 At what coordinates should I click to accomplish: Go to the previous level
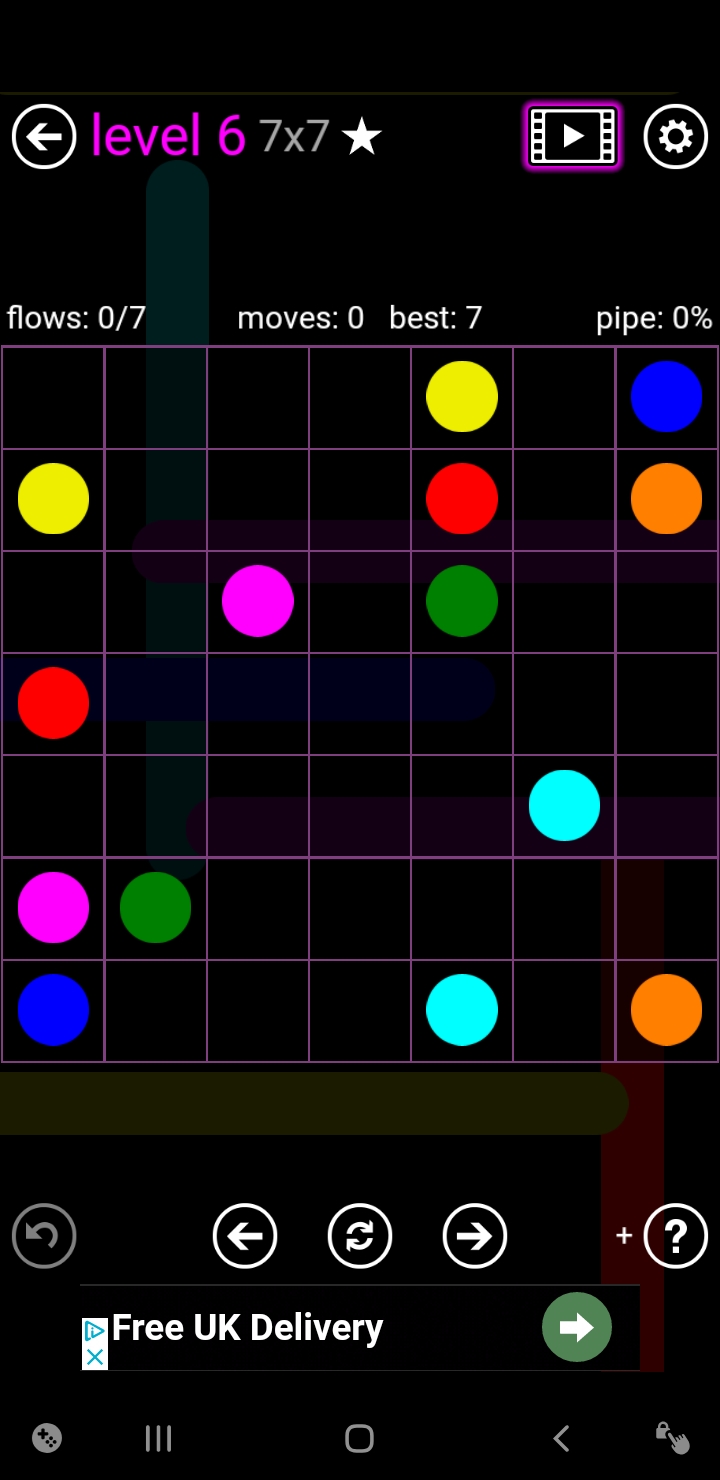tap(245, 1236)
